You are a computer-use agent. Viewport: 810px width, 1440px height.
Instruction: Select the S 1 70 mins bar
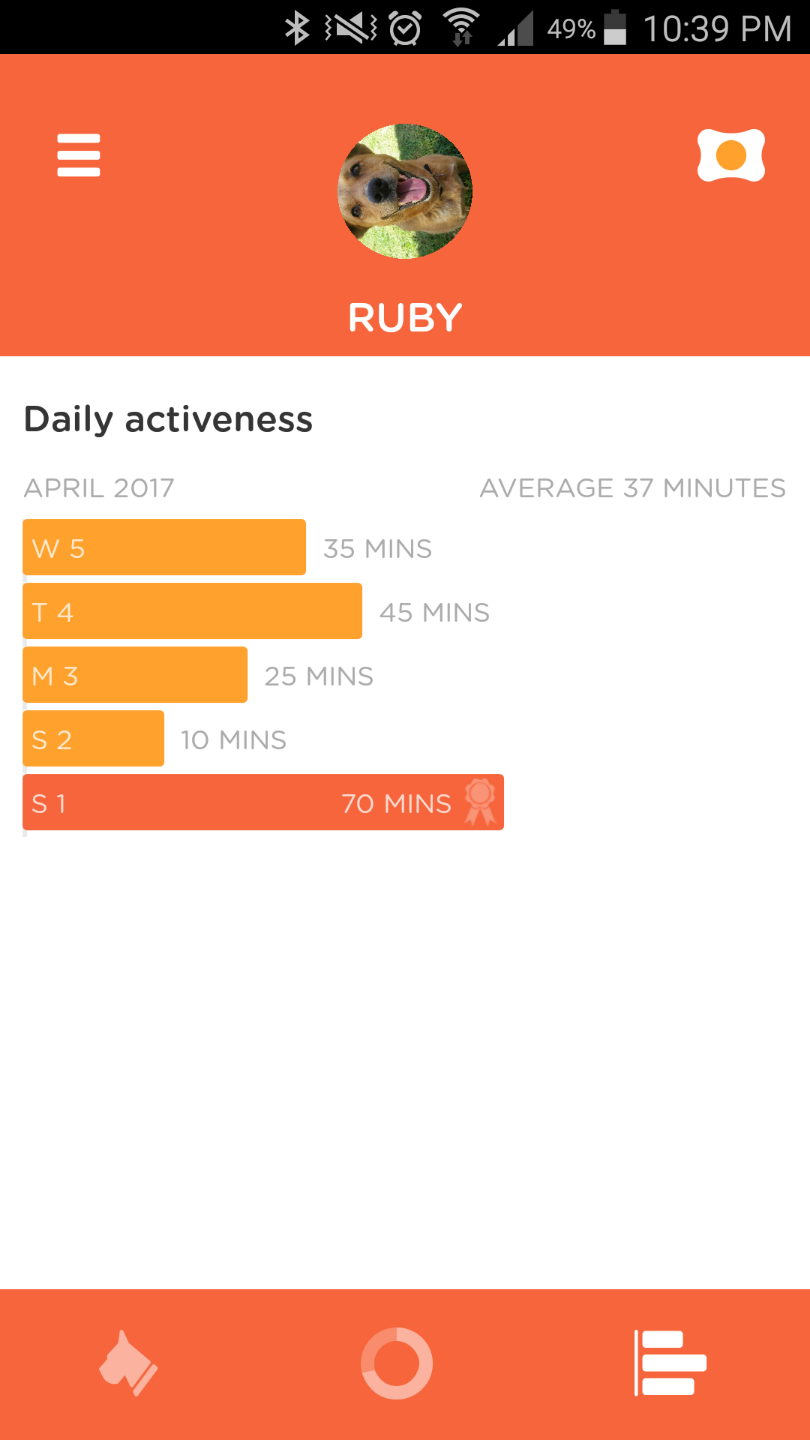(263, 802)
